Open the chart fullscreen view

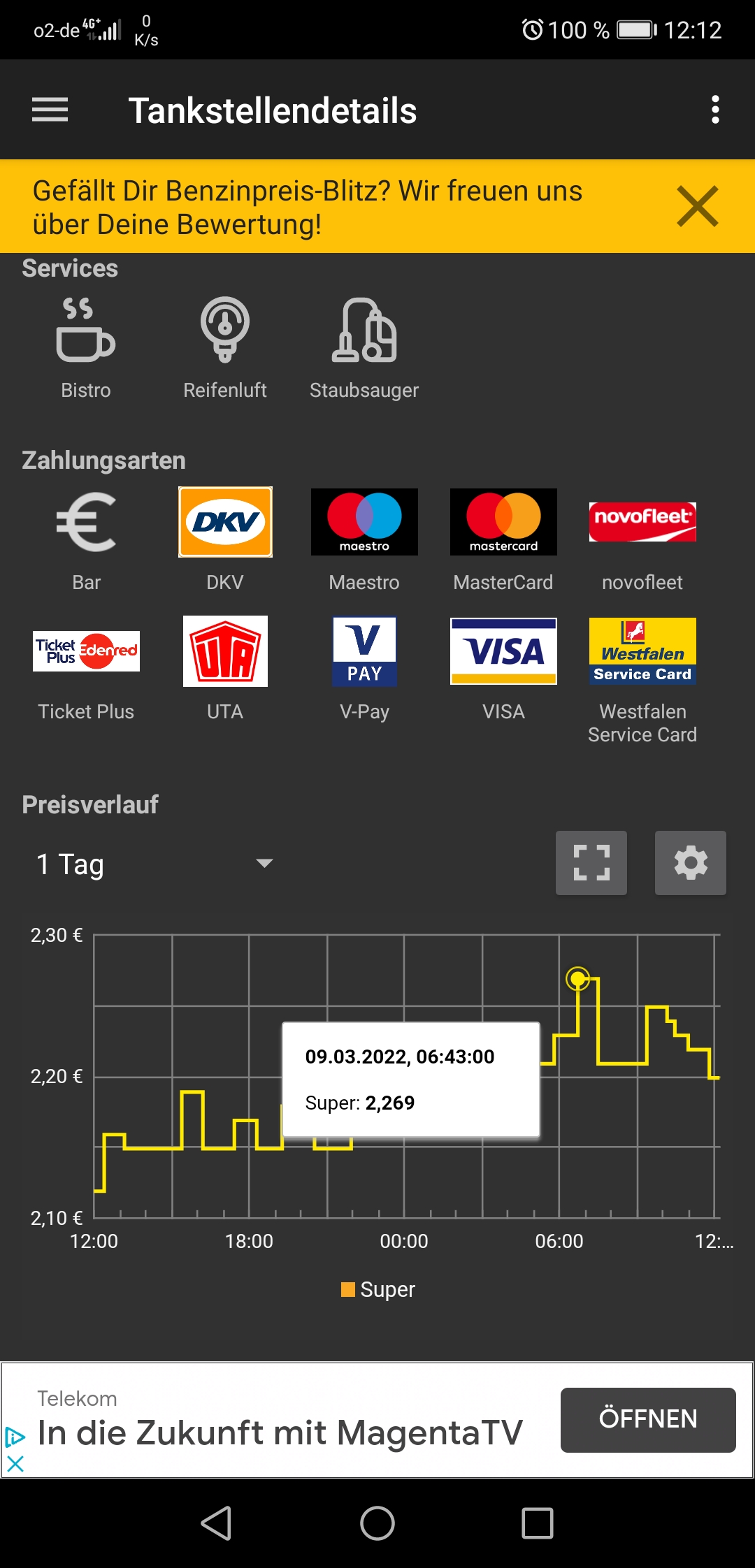coord(591,863)
